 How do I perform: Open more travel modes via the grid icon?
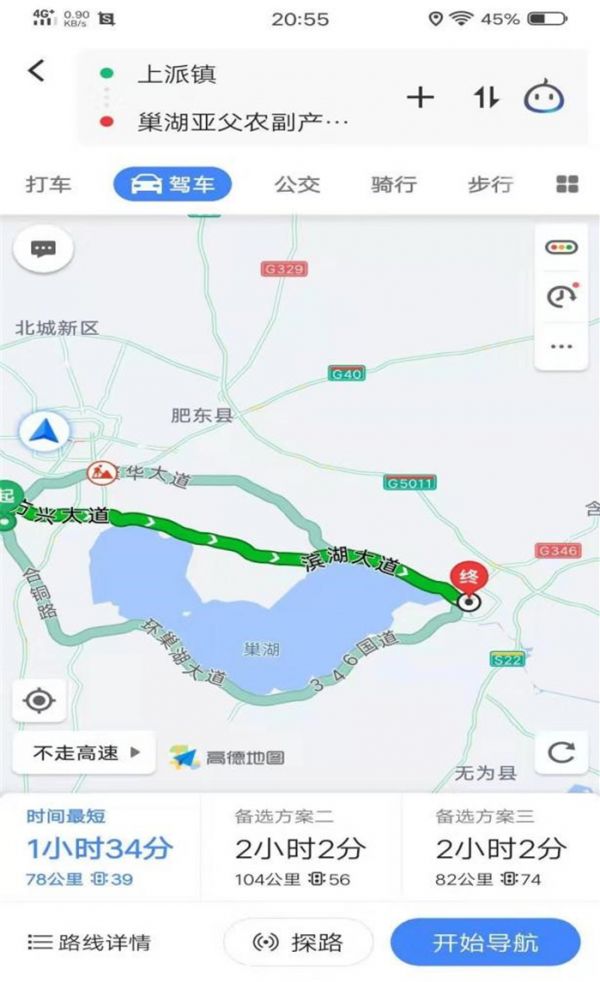click(x=567, y=184)
